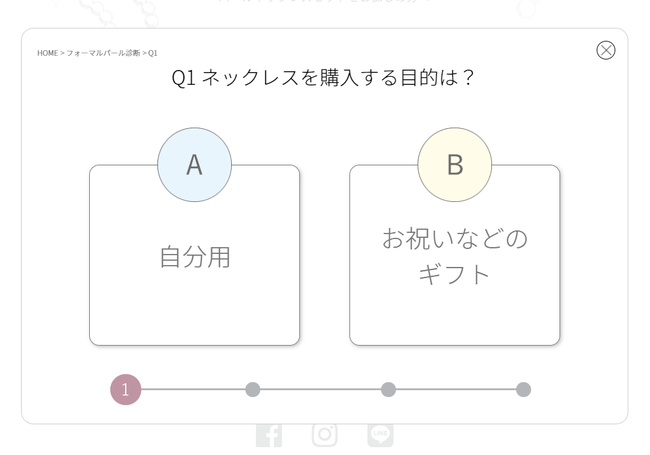Choose answer B お祝いなどのギフト
This screenshot has height=455, width=650.
[454, 256]
